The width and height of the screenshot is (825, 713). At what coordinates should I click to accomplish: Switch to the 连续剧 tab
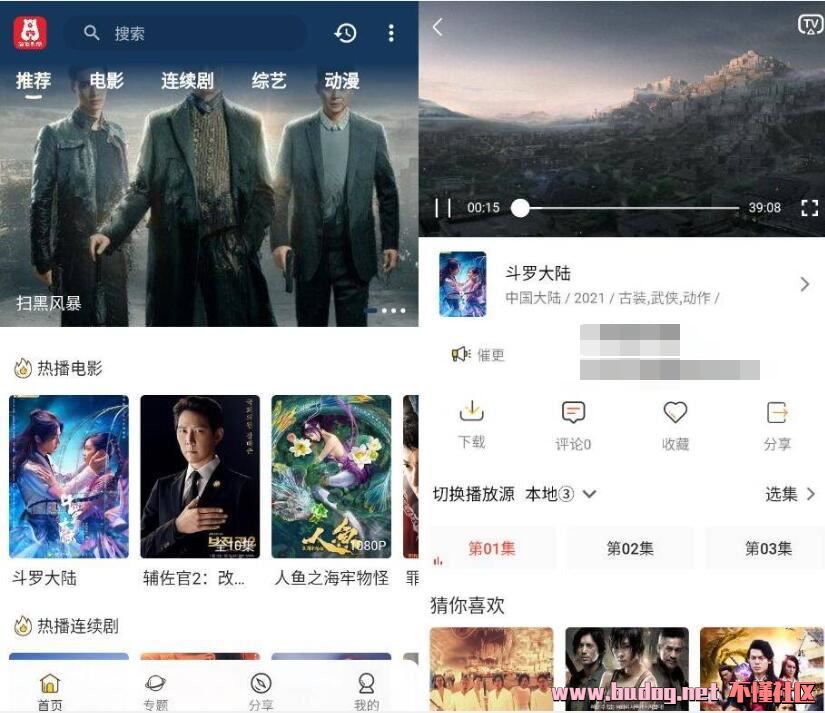pyautogui.click(x=187, y=81)
